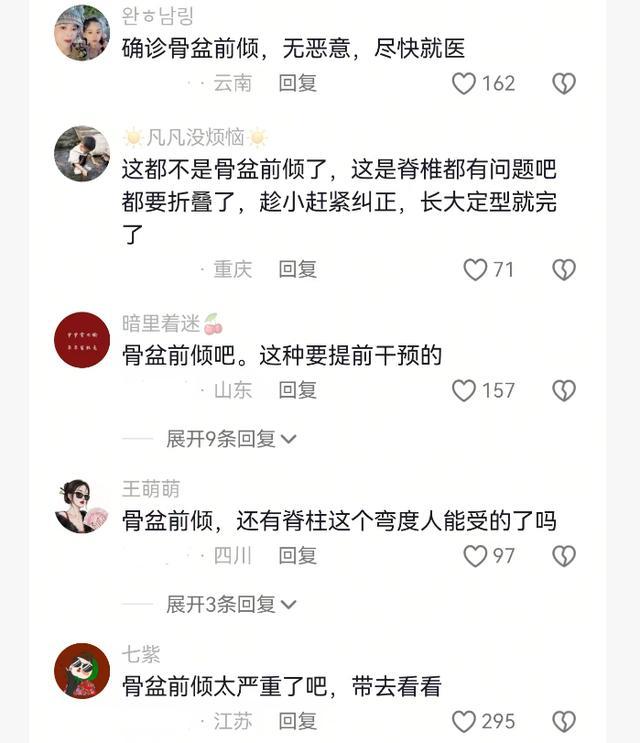
Task: Dislike 七紫's comment
Action: (x=564, y=721)
